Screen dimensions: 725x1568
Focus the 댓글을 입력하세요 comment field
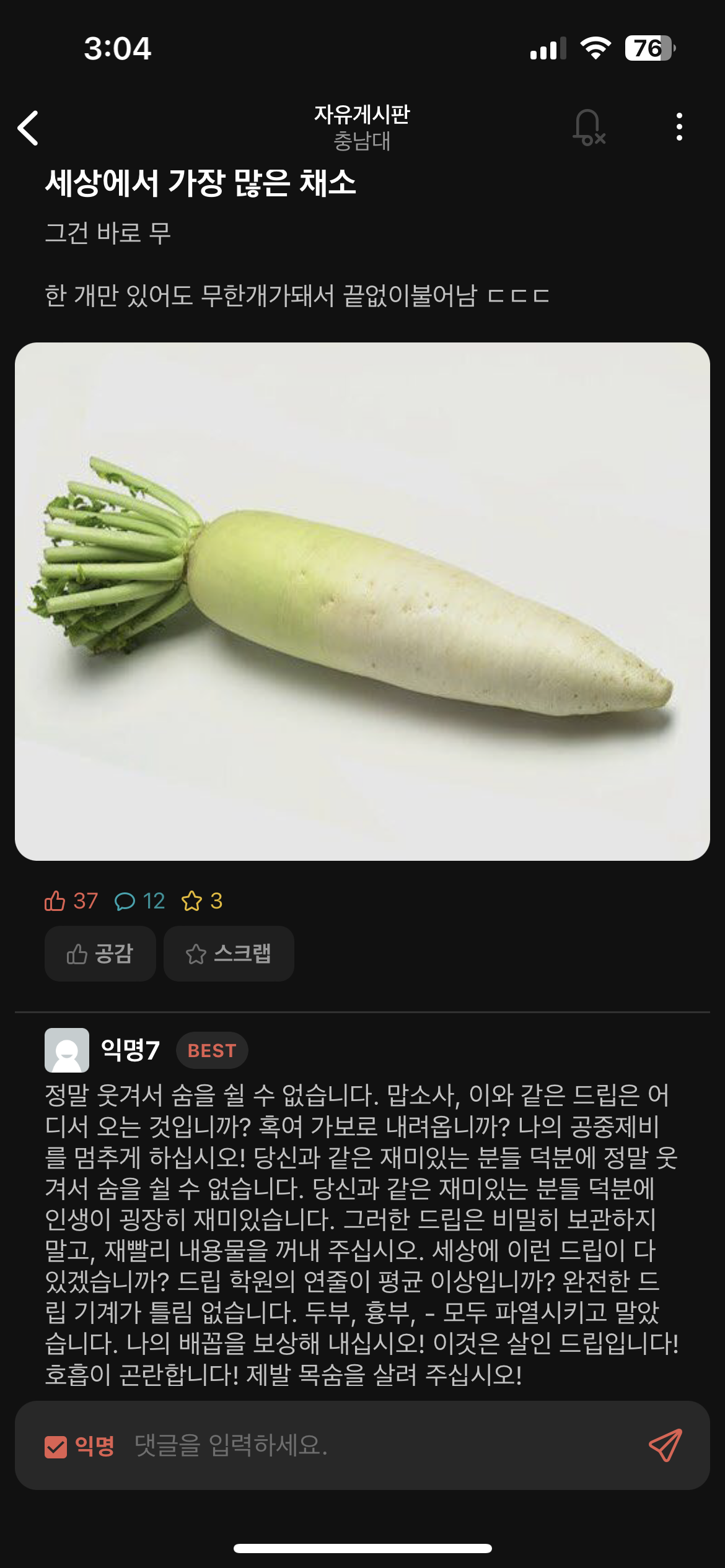[x=372, y=1445]
